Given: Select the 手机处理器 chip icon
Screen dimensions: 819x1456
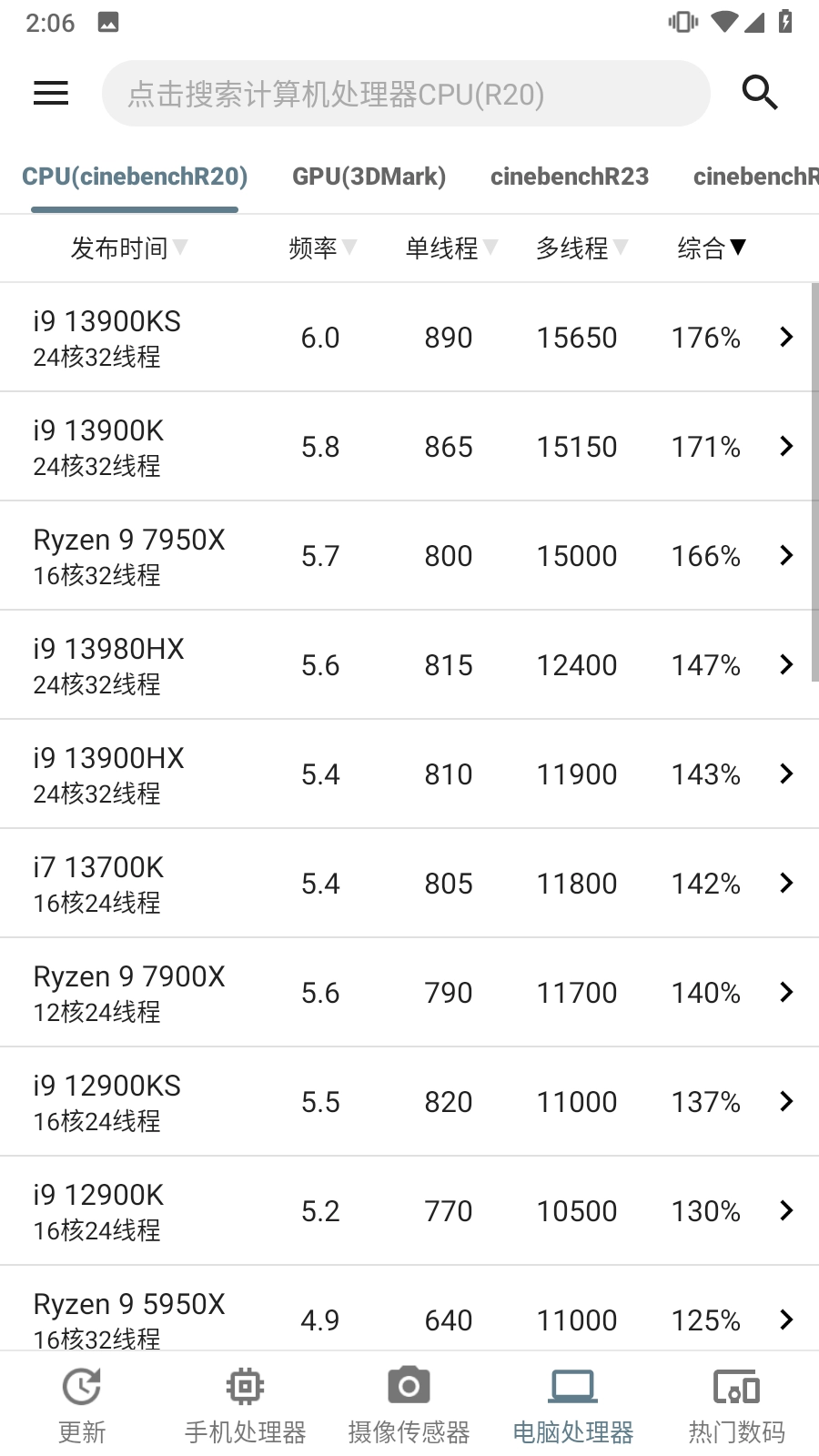Looking at the screenshot, I should pos(244,1385).
